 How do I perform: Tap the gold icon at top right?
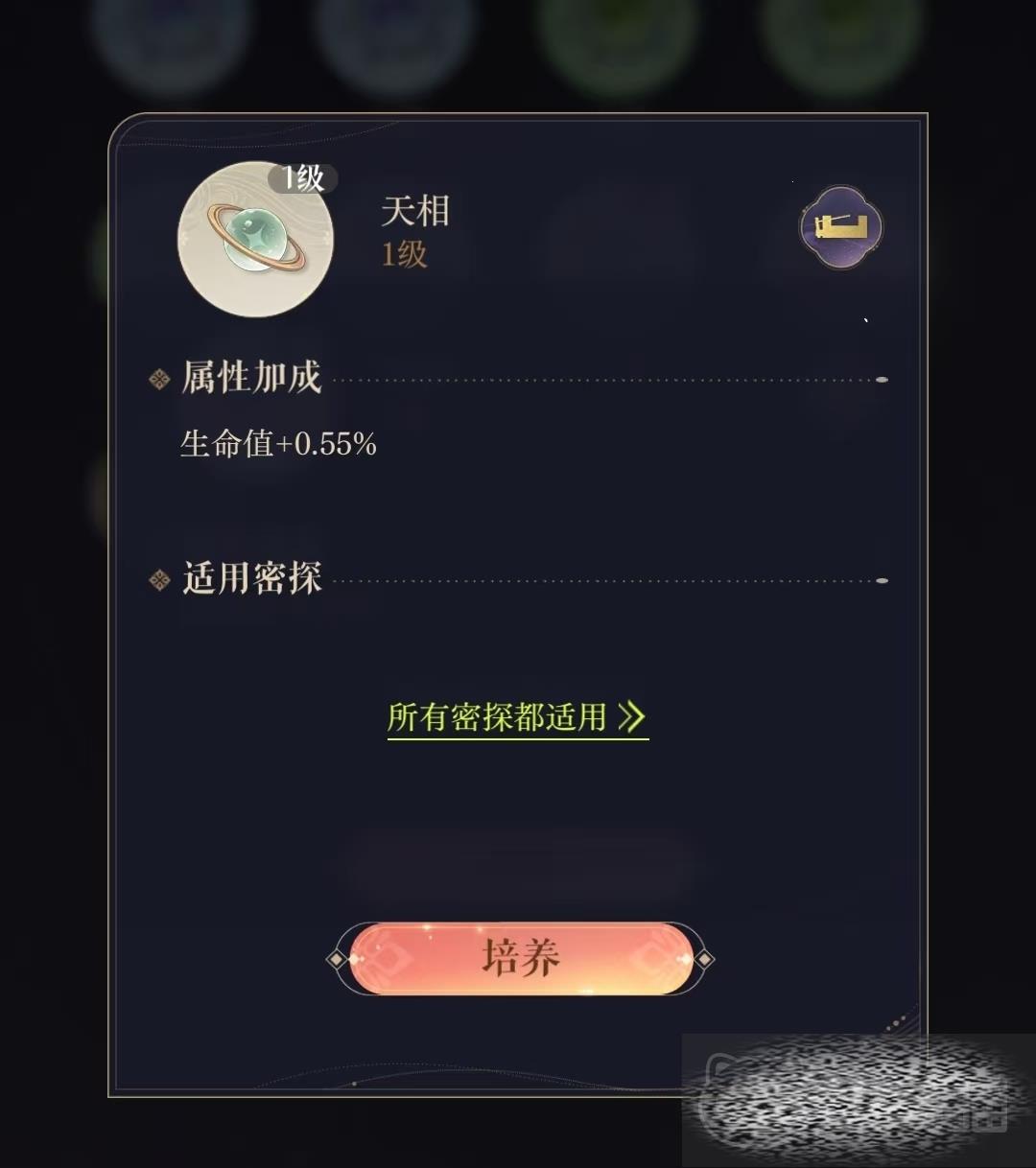point(841,227)
